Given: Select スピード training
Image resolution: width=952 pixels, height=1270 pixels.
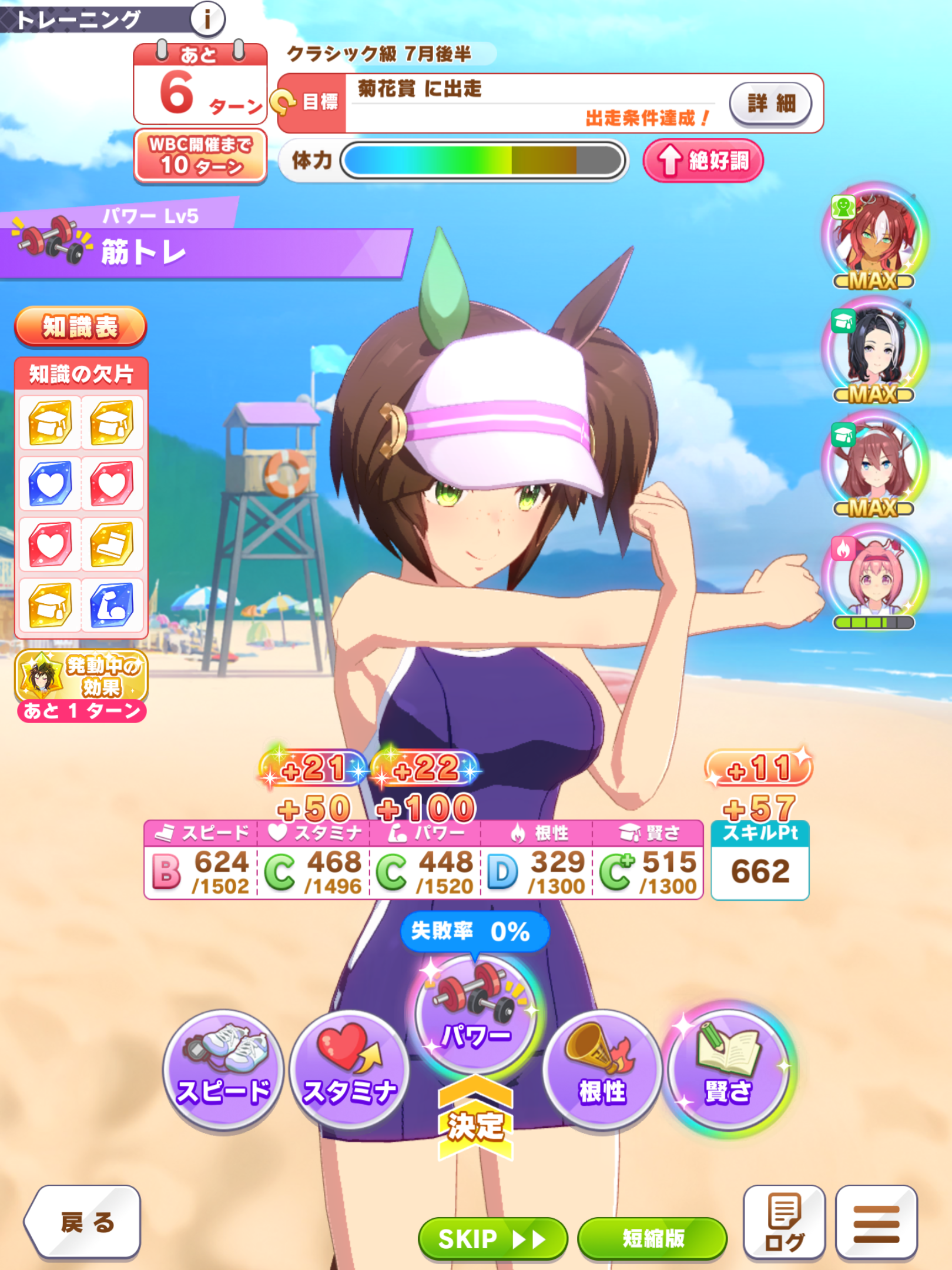Looking at the screenshot, I should [x=223, y=1069].
